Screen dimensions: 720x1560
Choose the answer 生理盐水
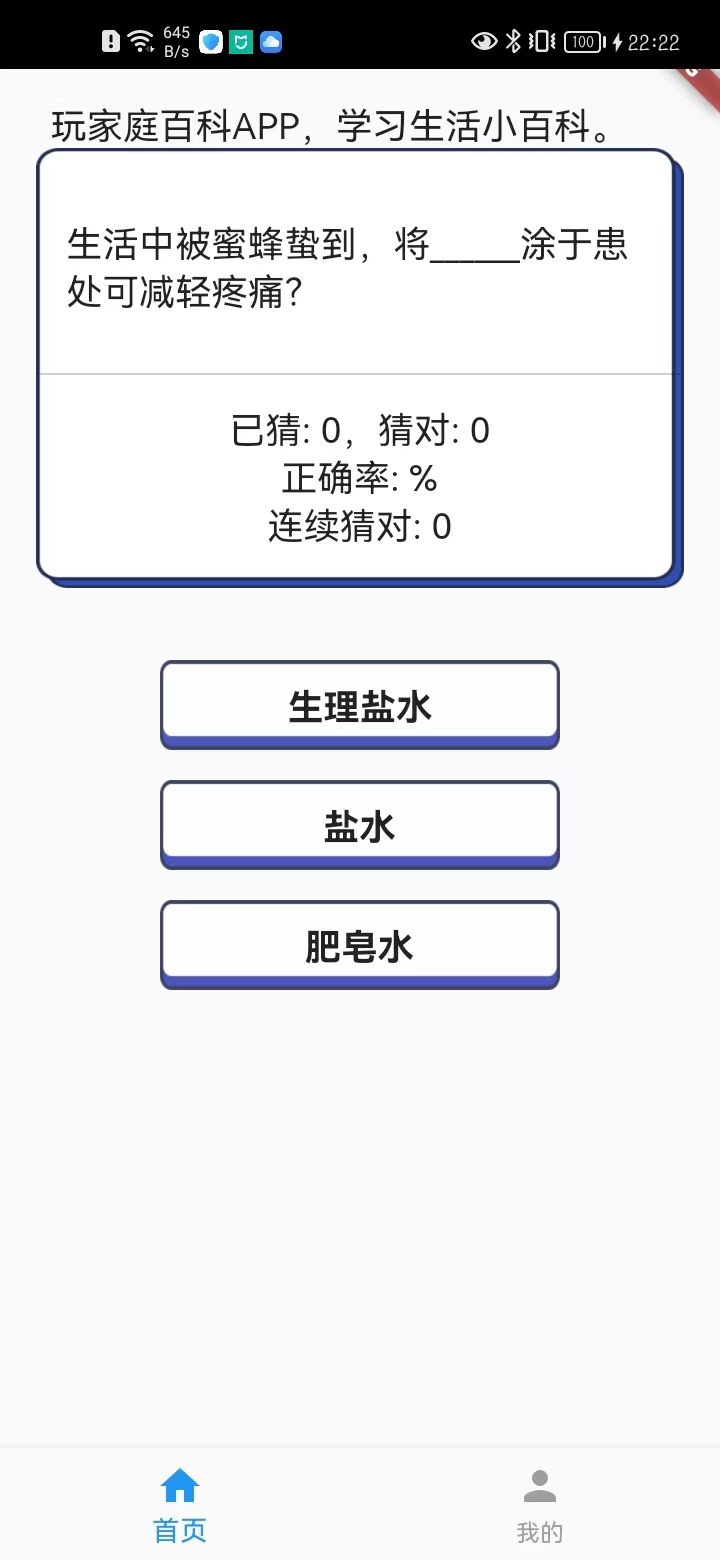click(x=359, y=704)
